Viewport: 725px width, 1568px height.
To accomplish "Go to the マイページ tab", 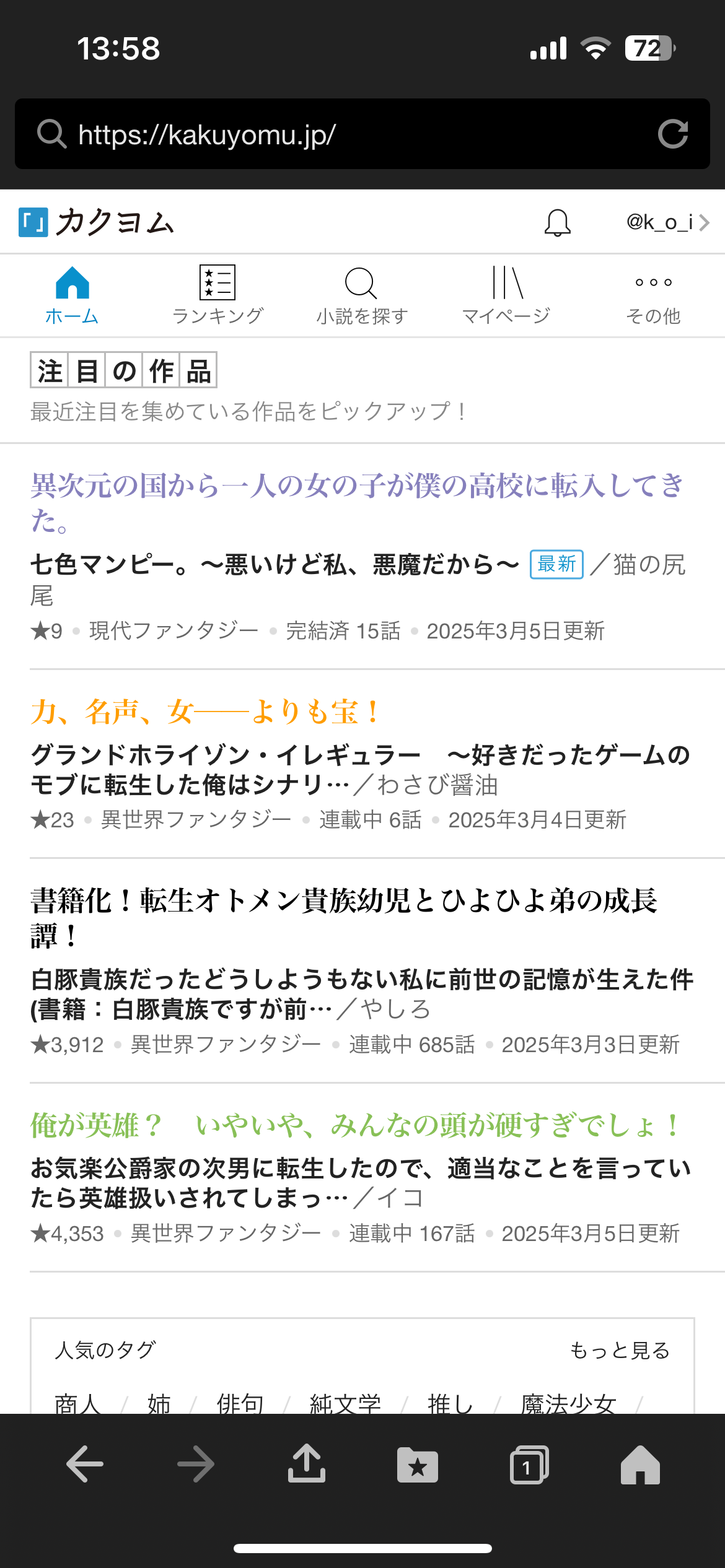I will point(506,295).
